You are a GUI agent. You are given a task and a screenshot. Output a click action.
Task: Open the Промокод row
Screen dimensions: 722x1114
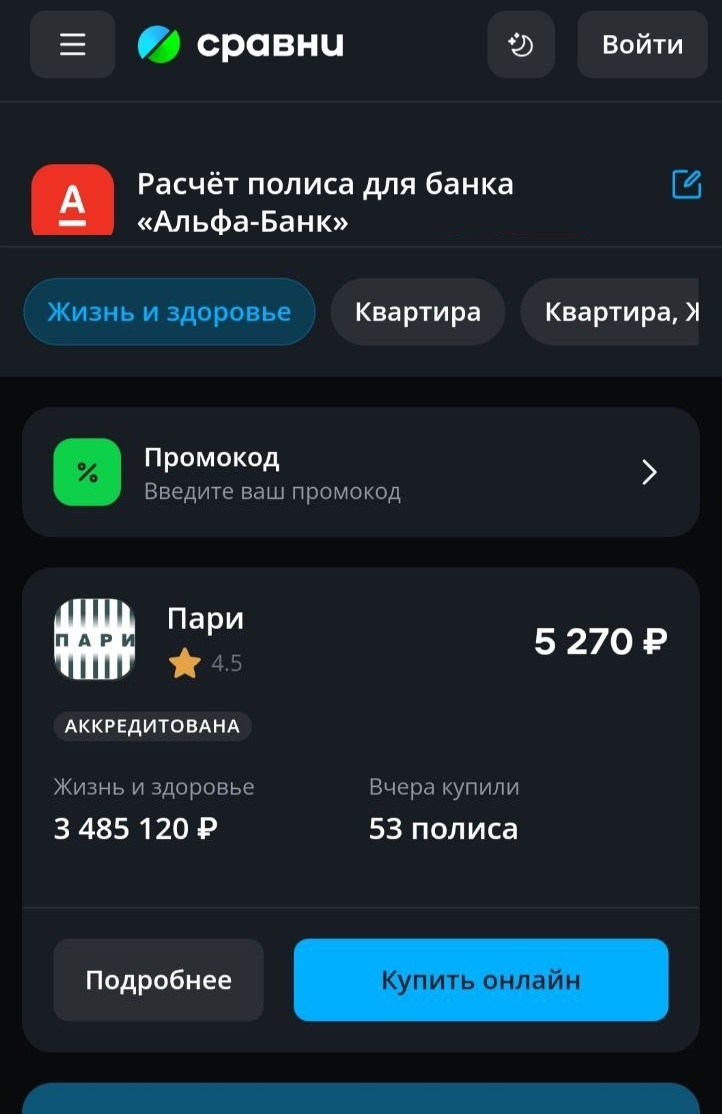(360, 472)
